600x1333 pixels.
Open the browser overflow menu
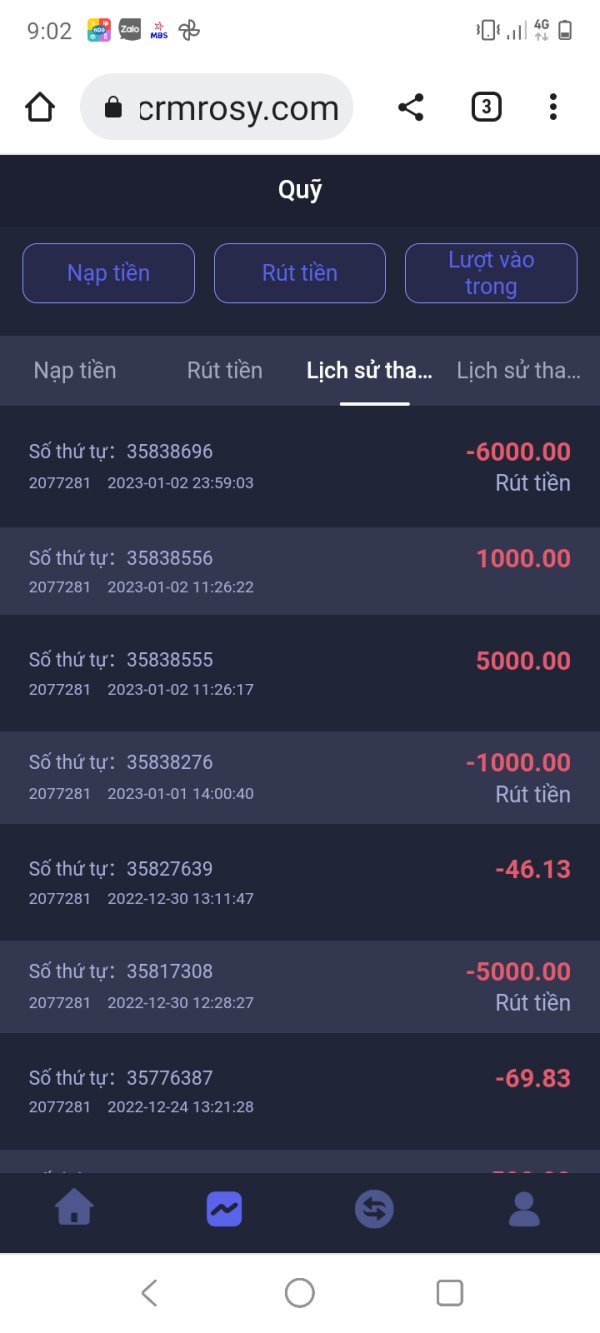click(553, 107)
